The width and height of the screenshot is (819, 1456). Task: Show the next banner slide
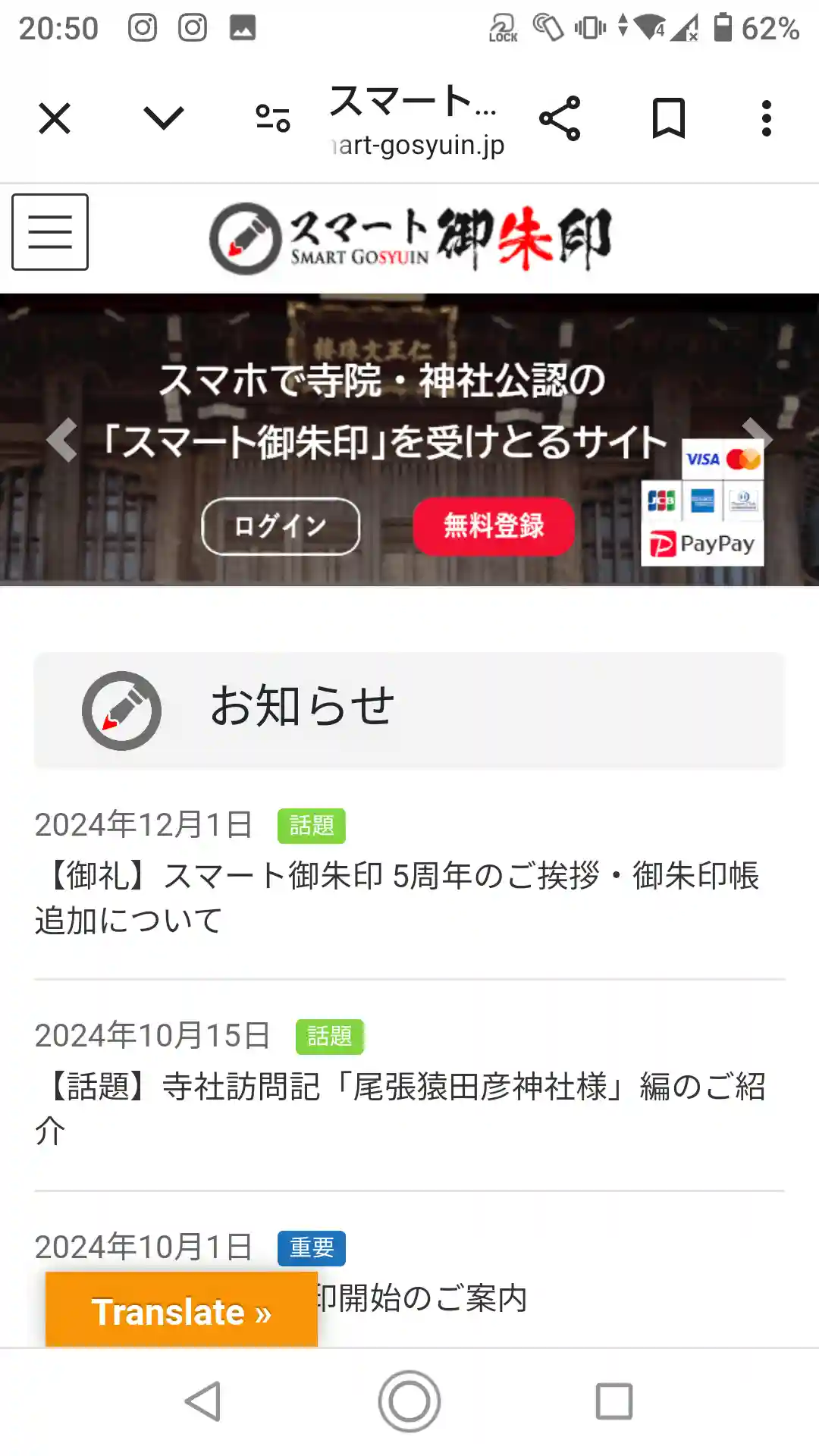755,435
